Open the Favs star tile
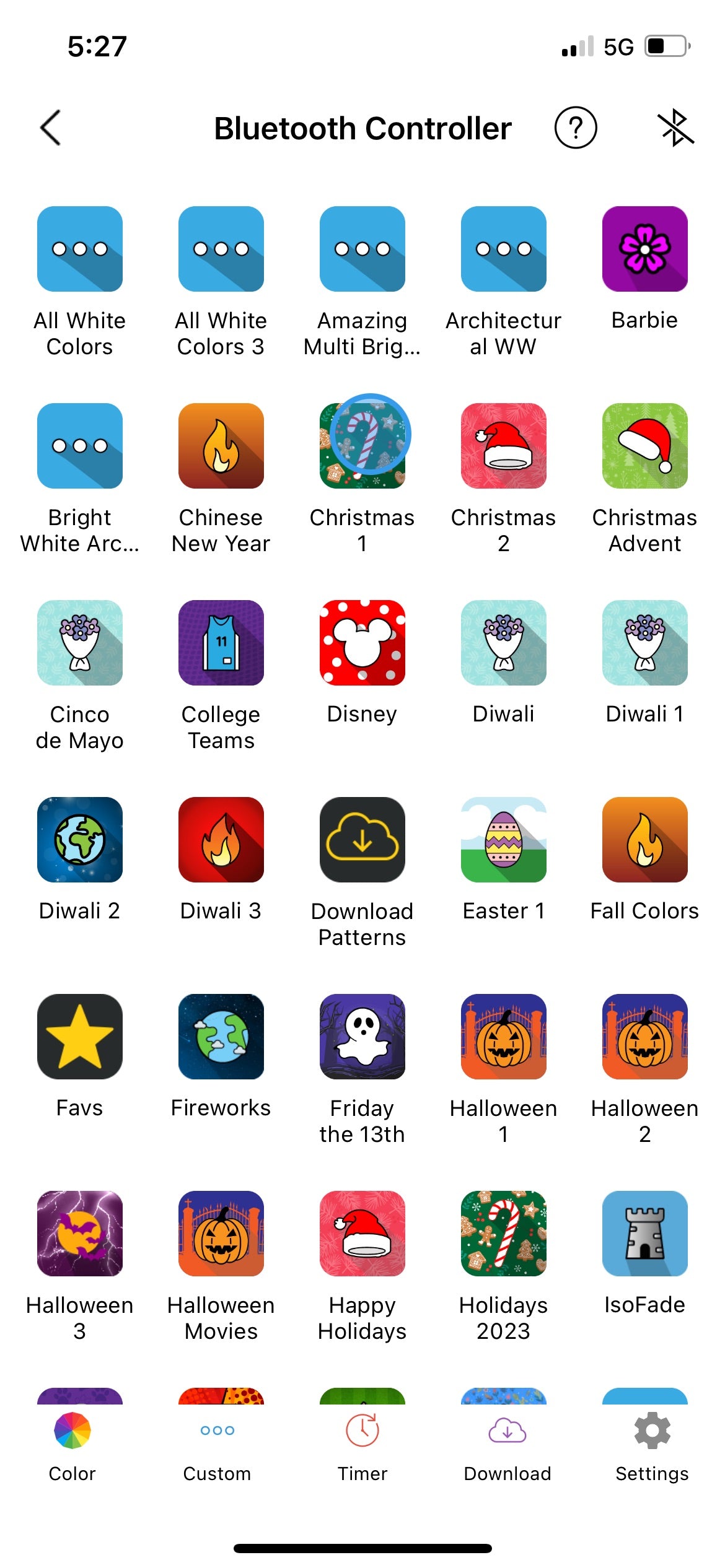 point(80,1037)
